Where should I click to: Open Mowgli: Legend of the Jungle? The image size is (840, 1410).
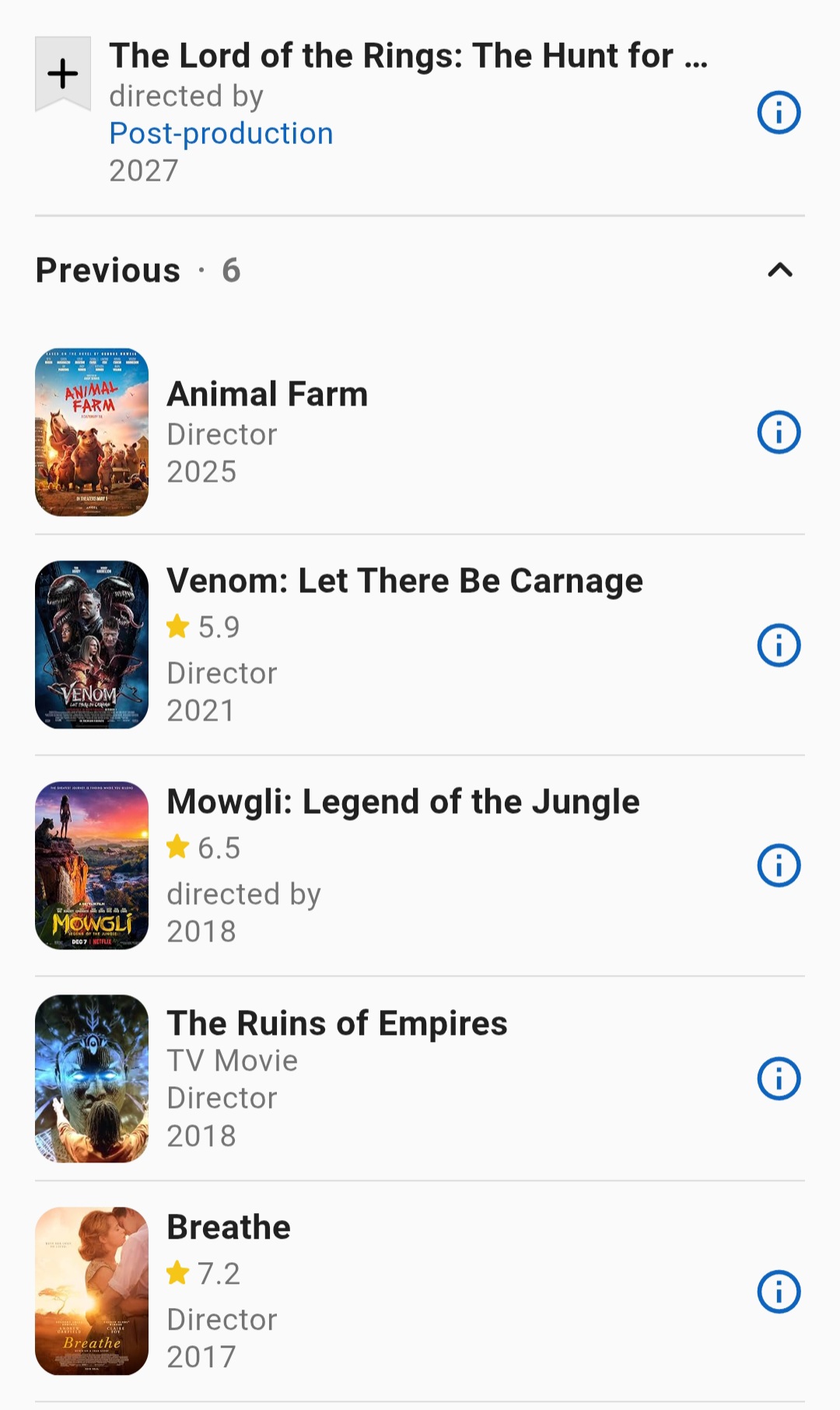click(403, 802)
